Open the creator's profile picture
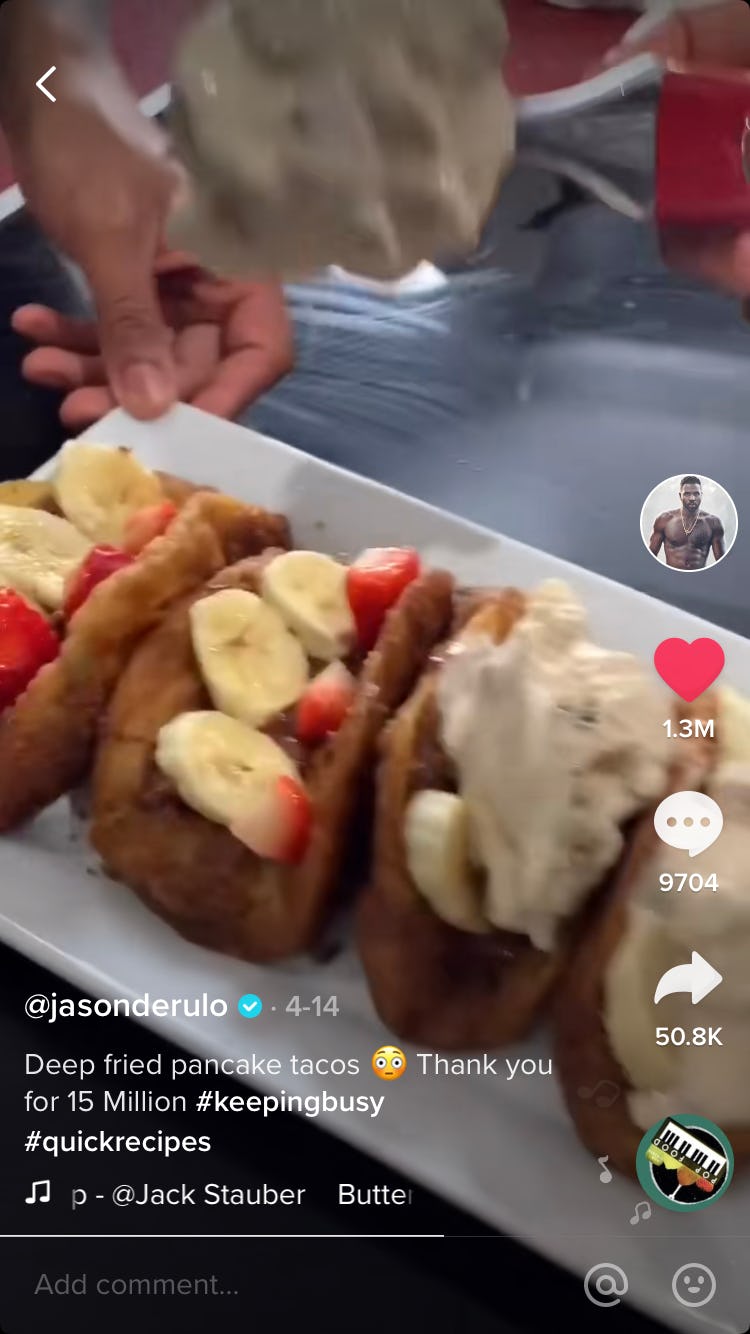The height and width of the screenshot is (1334, 750). (x=688, y=523)
